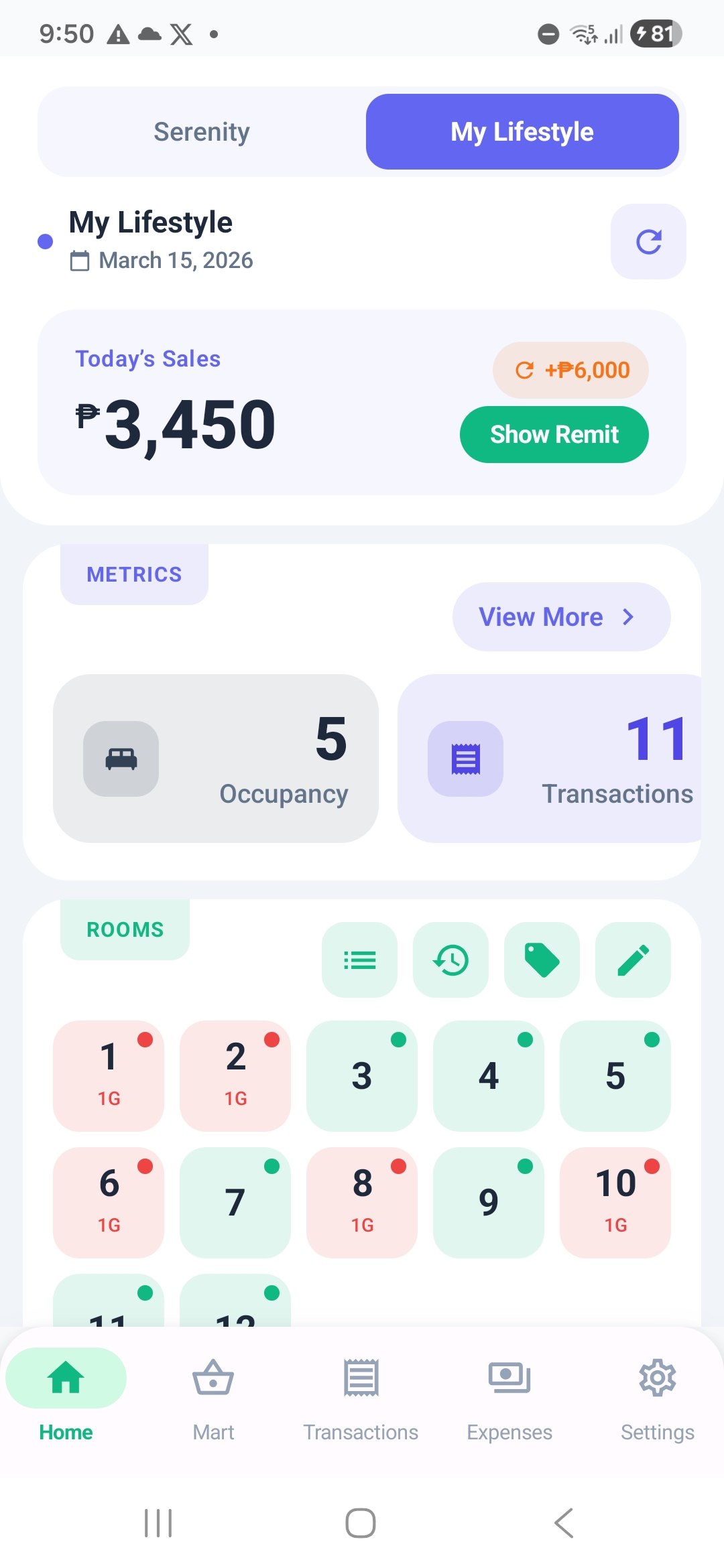The image size is (724, 1568).
Task: Tap the Show Remit button
Action: (x=554, y=435)
